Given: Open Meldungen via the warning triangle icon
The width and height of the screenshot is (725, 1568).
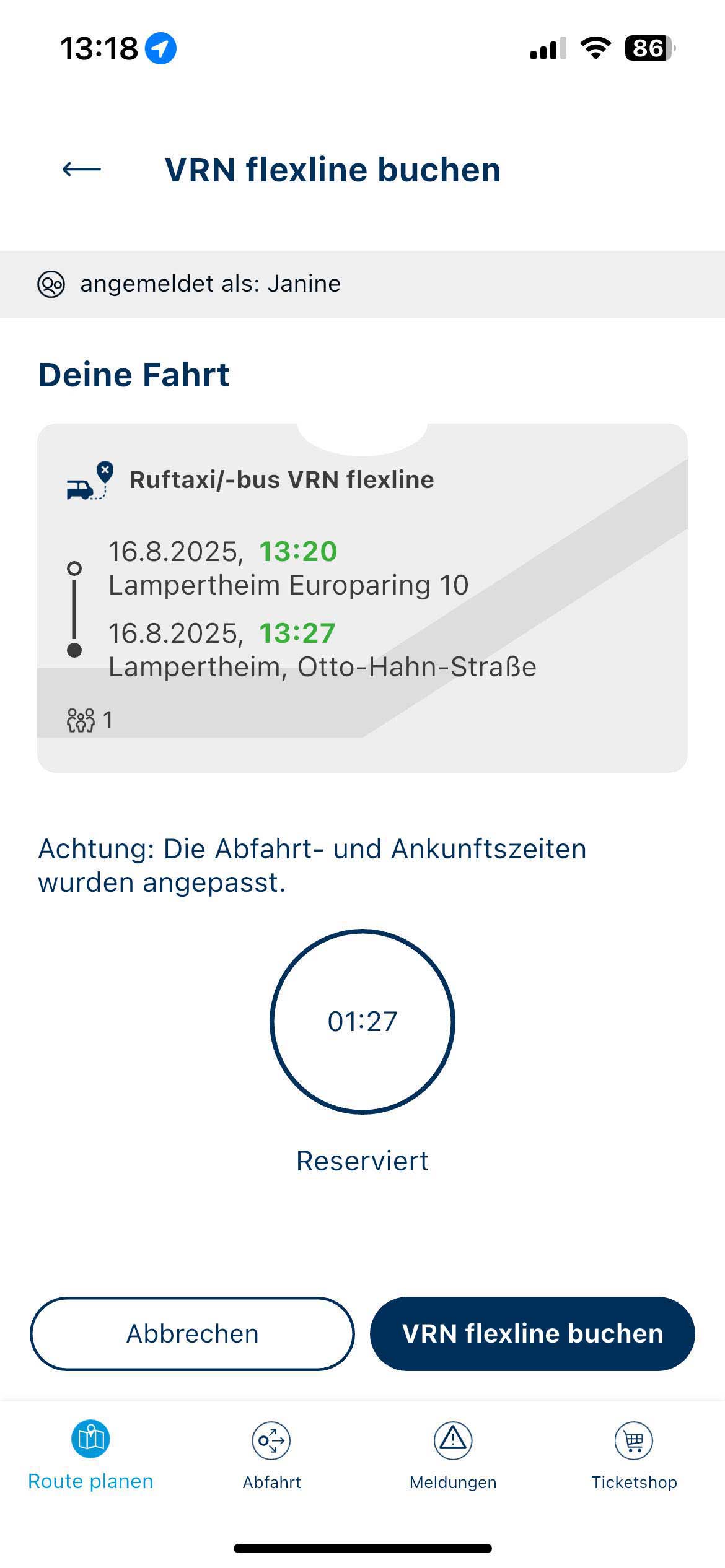Looking at the screenshot, I should (453, 1441).
